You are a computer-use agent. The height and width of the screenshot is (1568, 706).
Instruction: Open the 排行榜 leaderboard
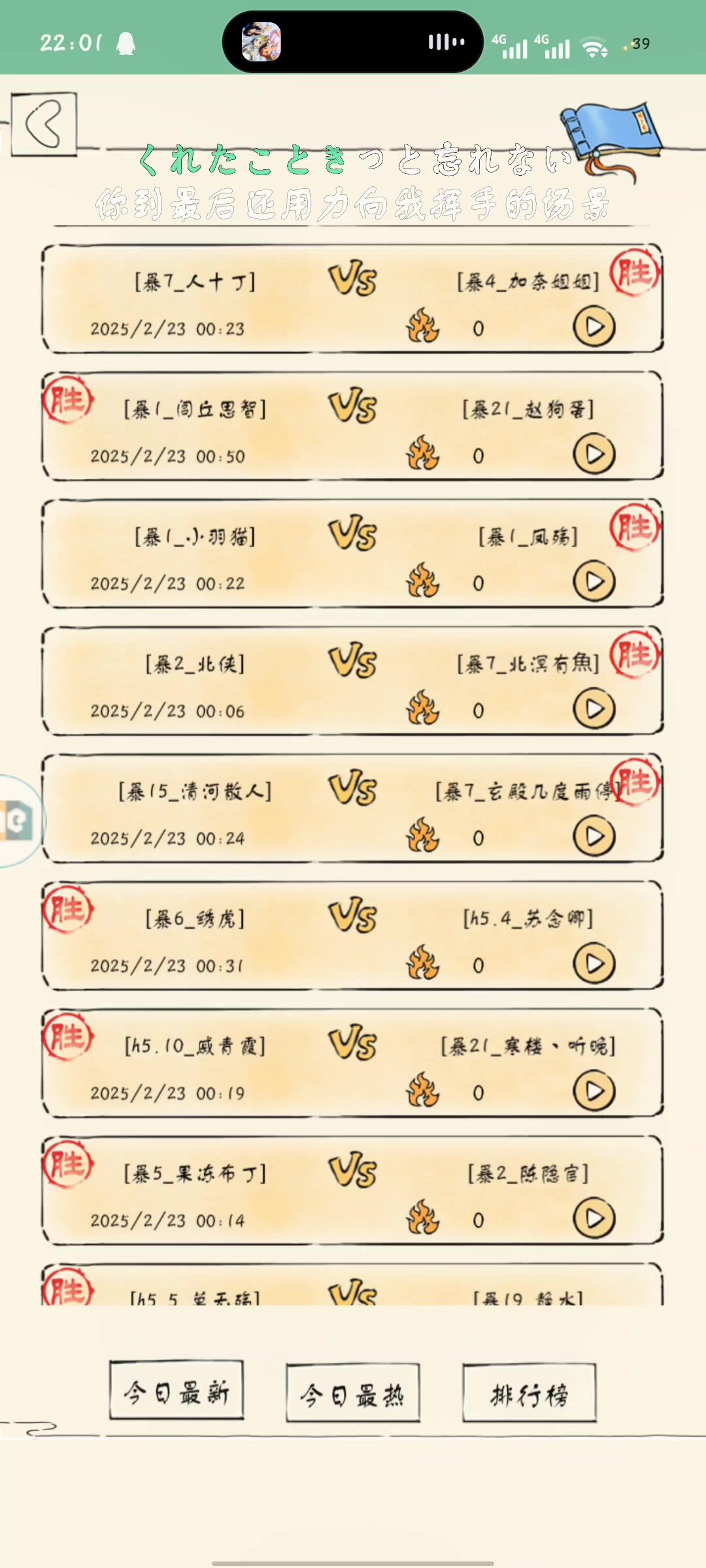point(529,1394)
